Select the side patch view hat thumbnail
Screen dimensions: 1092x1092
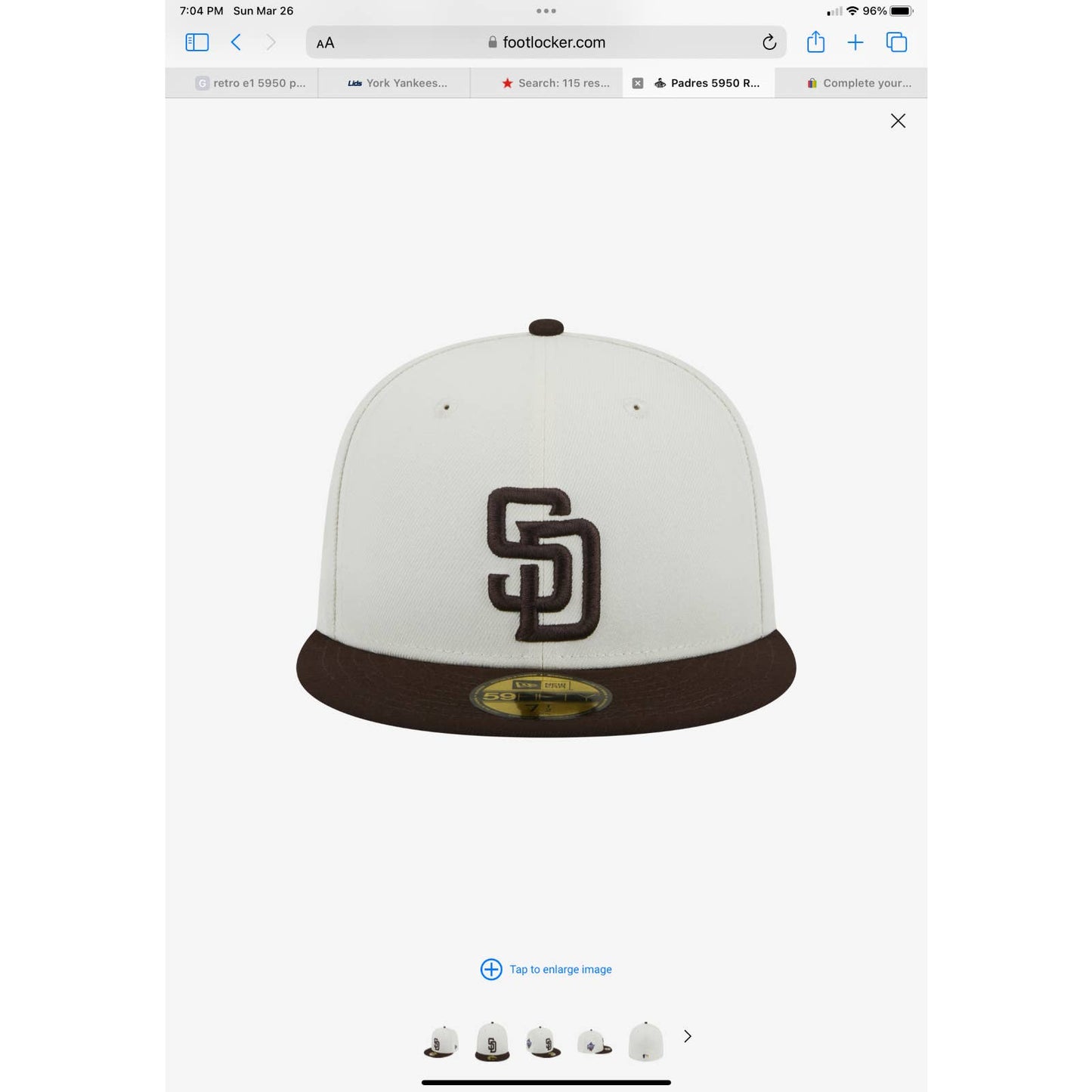(594, 1042)
